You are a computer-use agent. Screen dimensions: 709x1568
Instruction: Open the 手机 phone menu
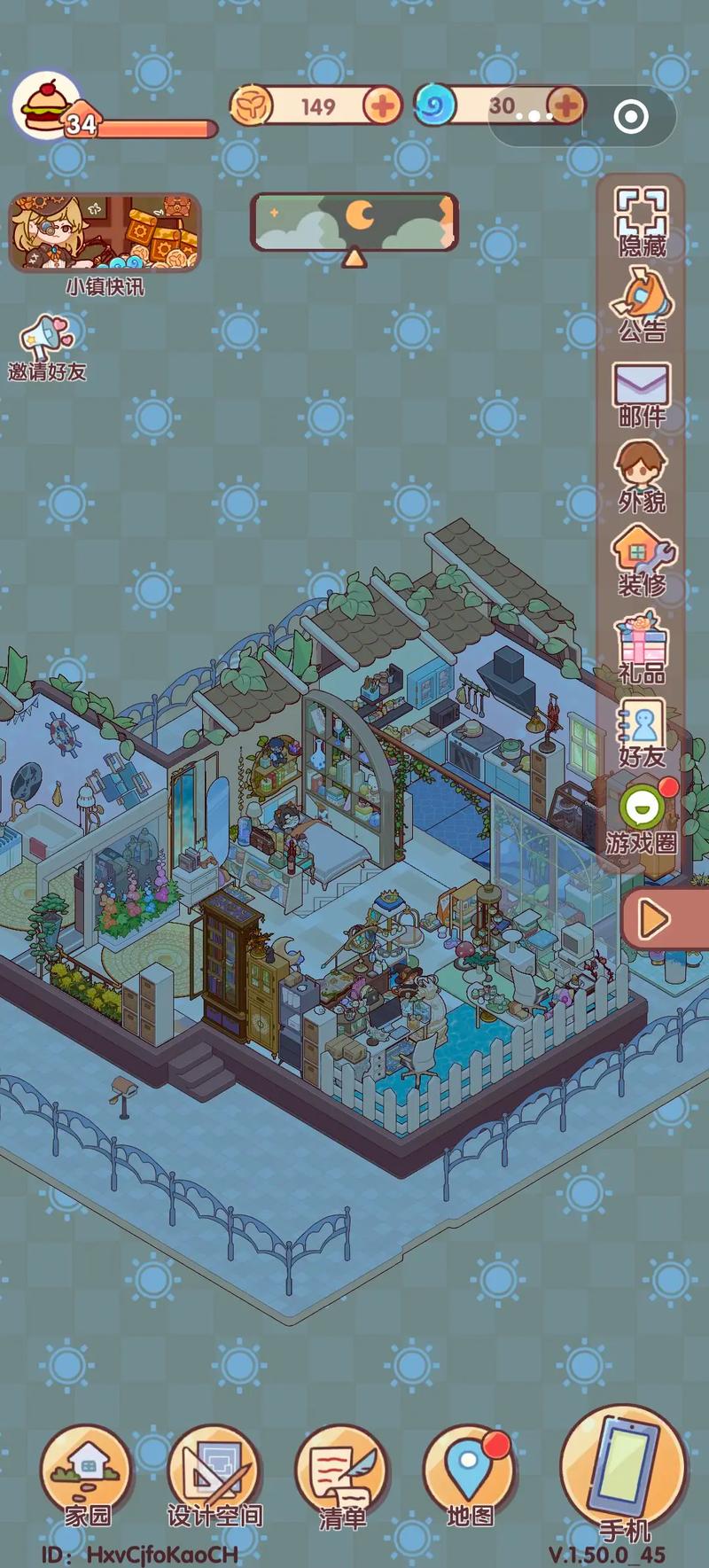(x=624, y=1471)
